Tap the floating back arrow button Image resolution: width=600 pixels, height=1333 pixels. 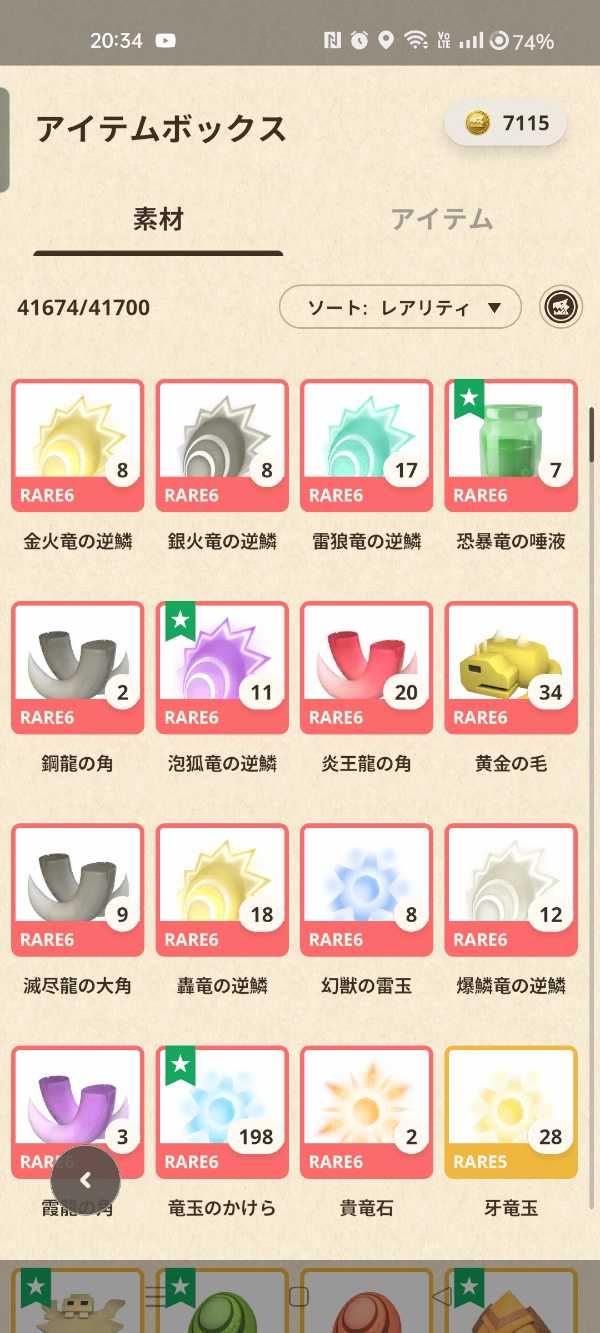[86, 1180]
